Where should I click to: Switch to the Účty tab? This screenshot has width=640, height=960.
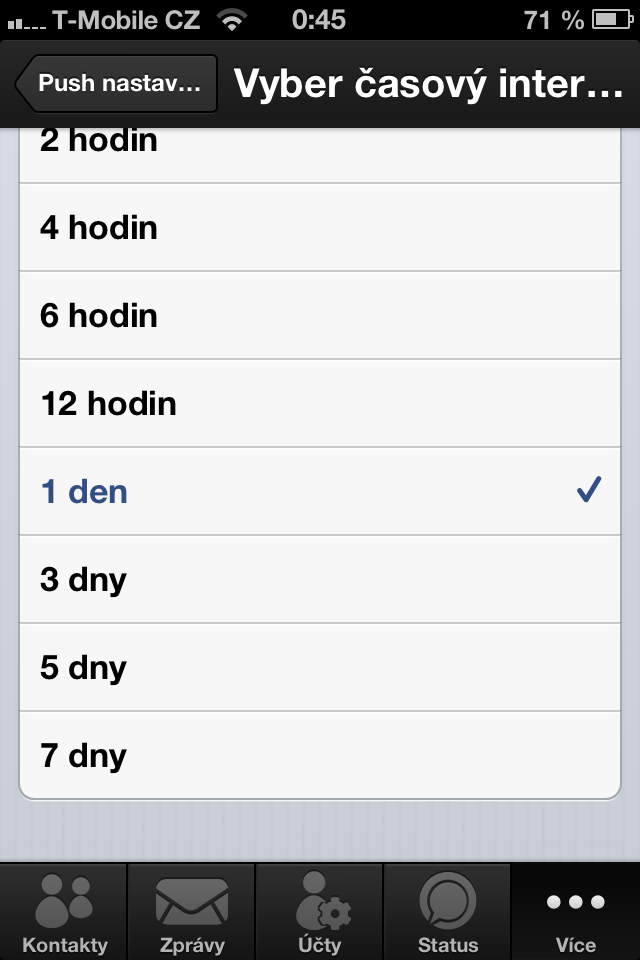pos(320,912)
